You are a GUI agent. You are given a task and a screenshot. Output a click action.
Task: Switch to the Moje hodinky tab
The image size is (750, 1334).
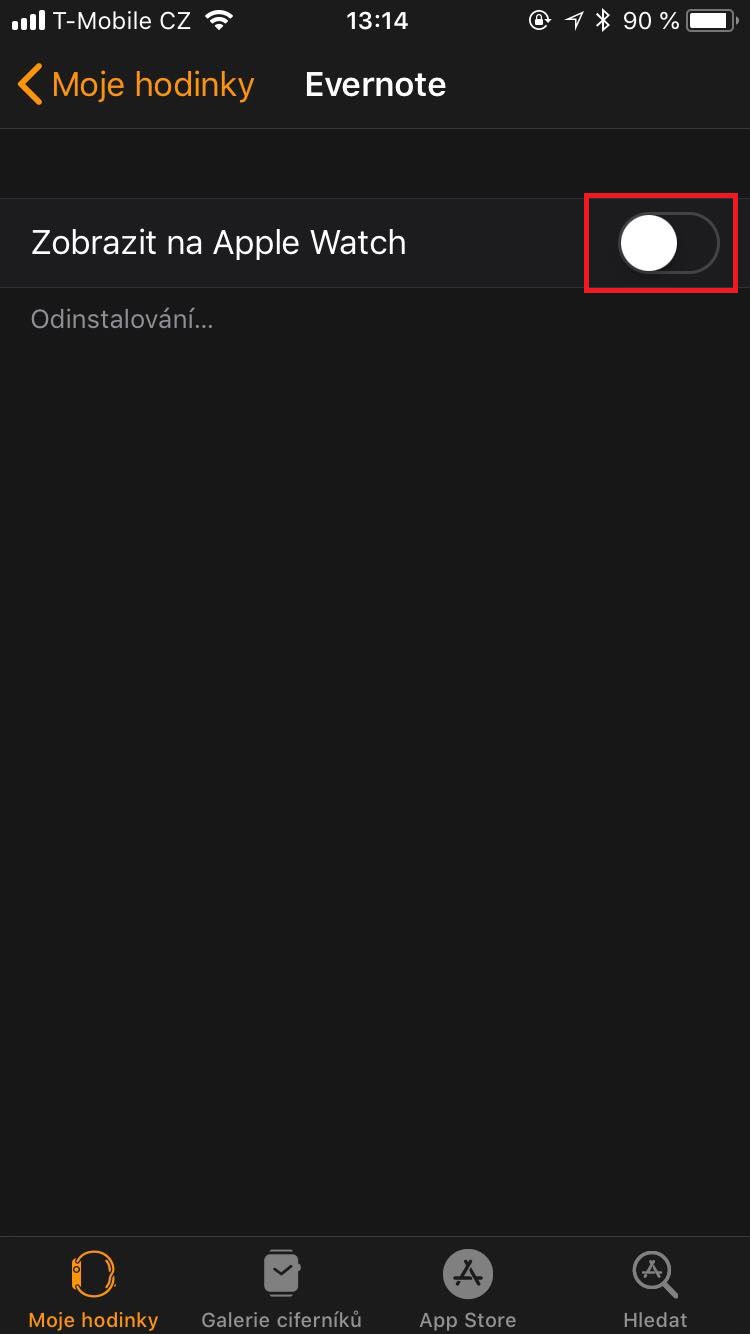(93, 1288)
